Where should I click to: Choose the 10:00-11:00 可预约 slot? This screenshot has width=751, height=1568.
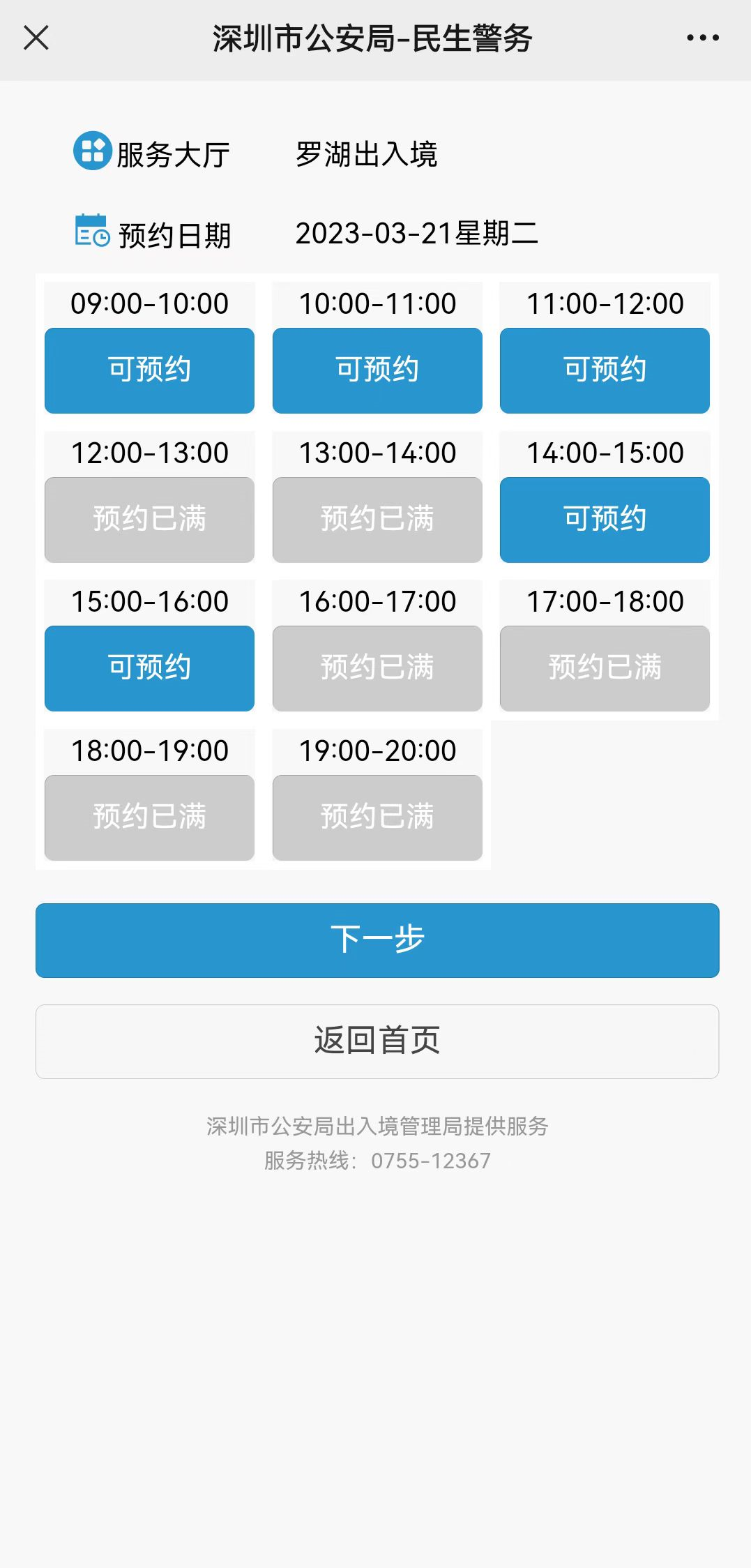(377, 370)
